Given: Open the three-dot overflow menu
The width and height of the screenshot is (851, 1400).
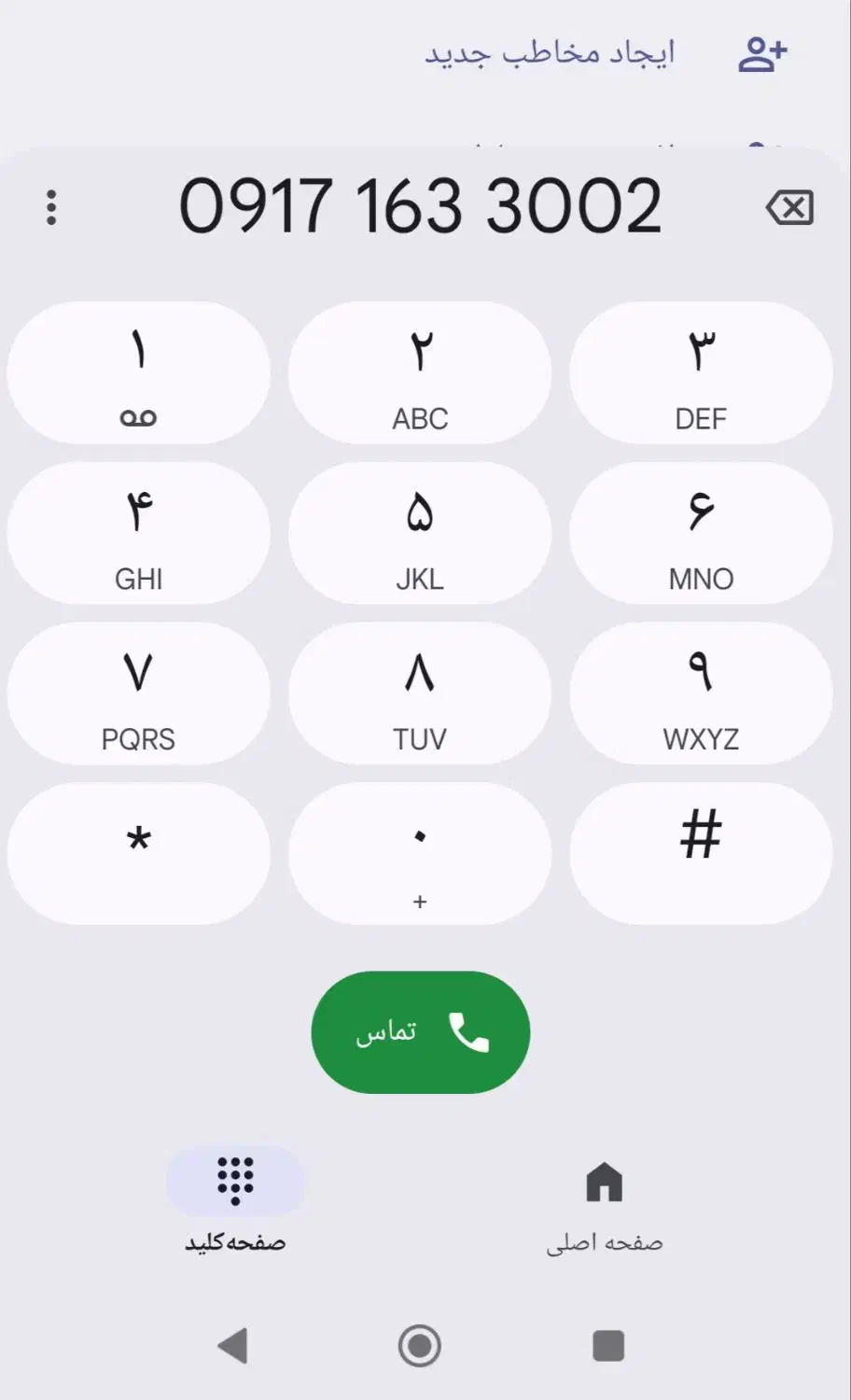Looking at the screenshot, I should click(51, 206).
